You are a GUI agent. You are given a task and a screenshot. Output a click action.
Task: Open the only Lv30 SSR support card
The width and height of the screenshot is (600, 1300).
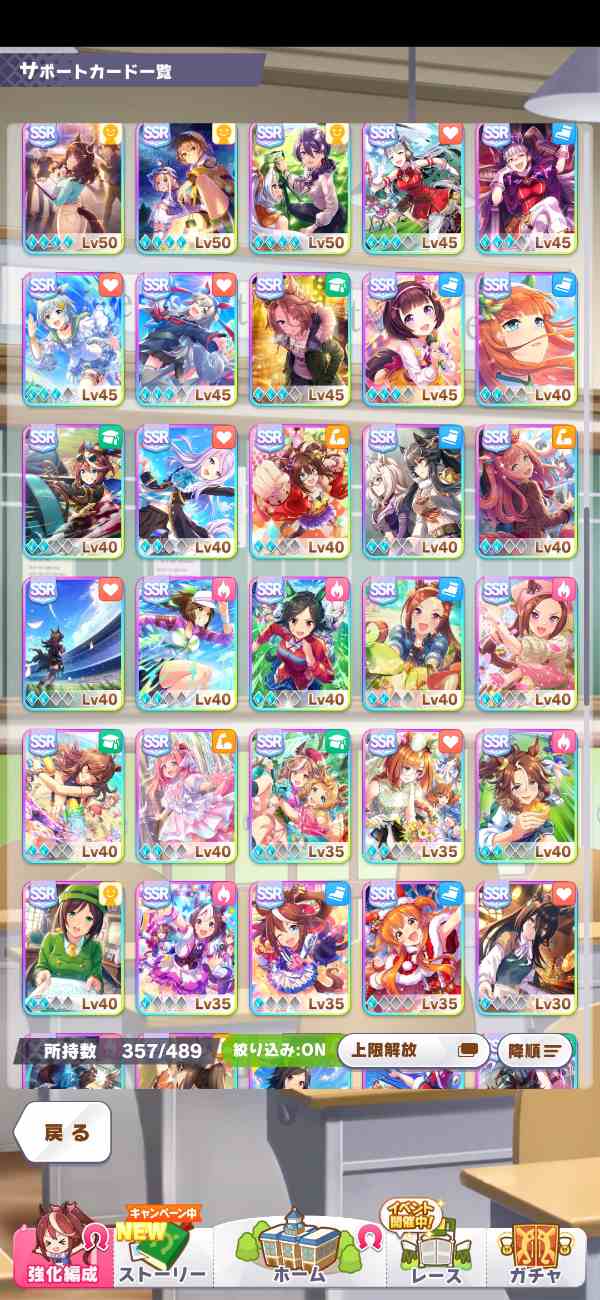click(527, 945)
